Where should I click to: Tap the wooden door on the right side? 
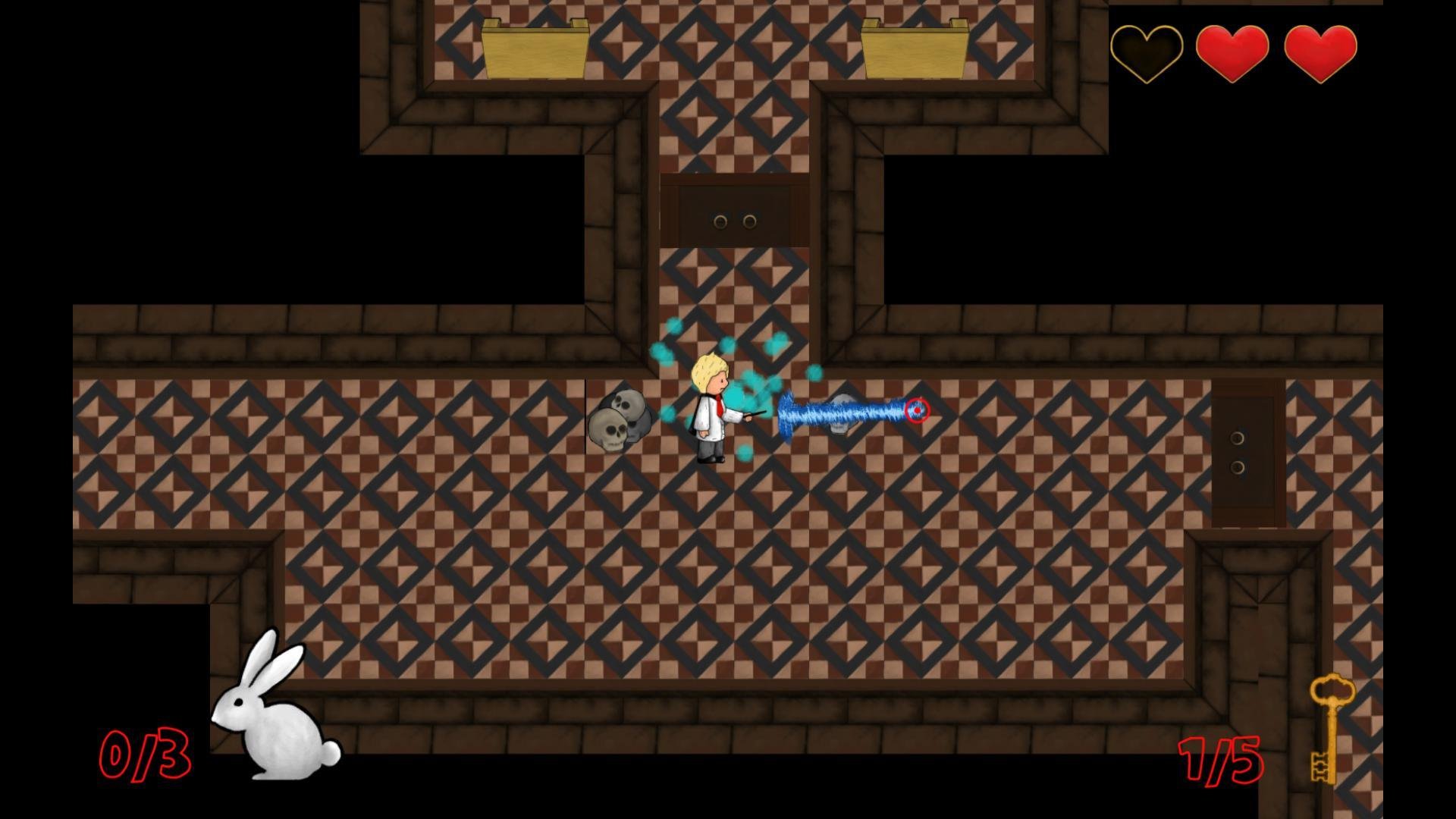pos(1247,453)
